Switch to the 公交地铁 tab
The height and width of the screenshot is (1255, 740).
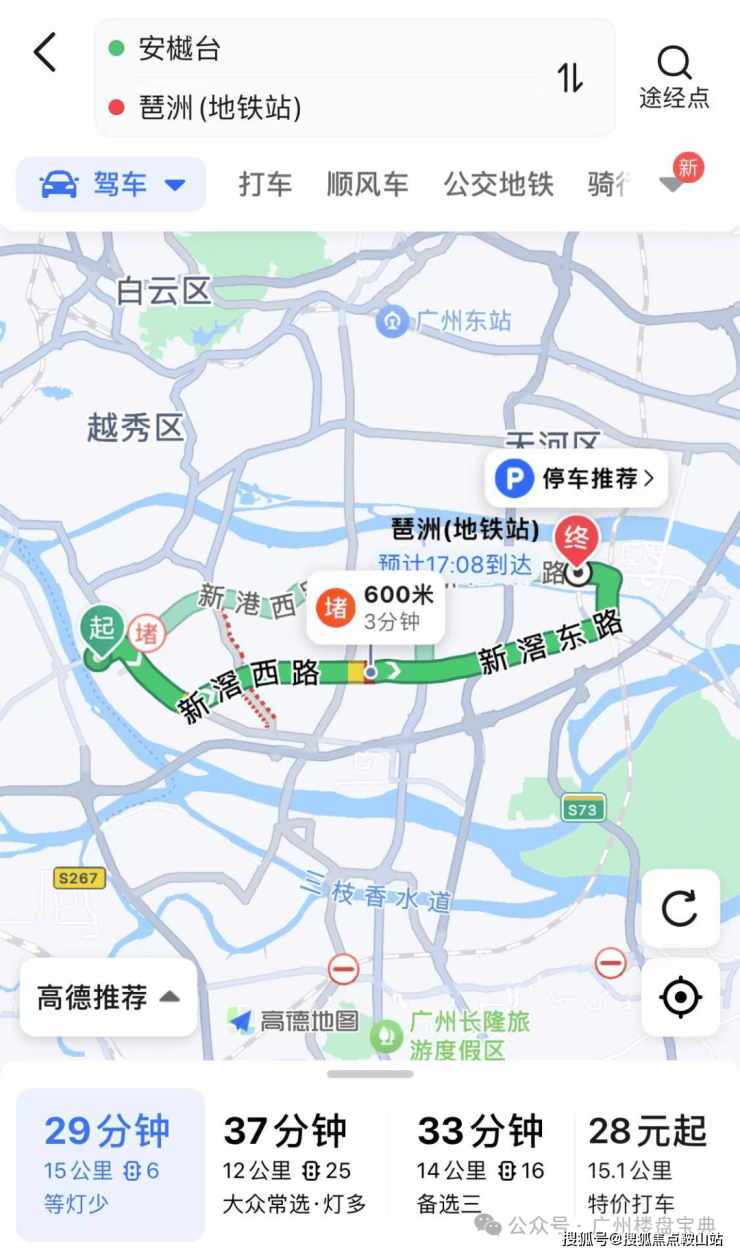coord(498,184)
